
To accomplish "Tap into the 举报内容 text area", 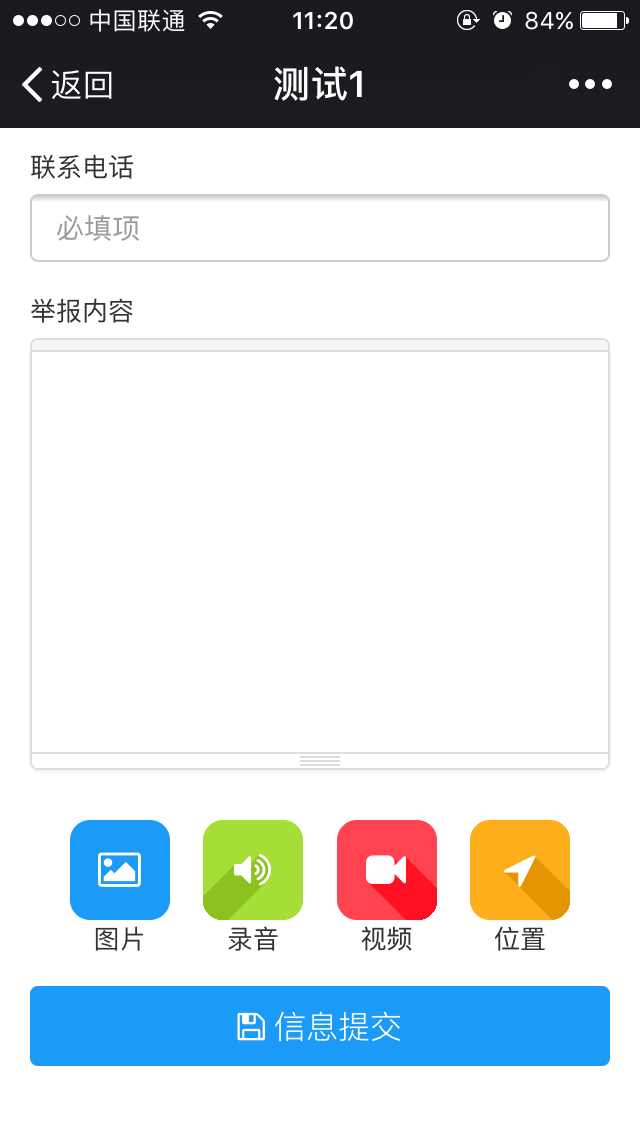I will click(x=320, y=554).
